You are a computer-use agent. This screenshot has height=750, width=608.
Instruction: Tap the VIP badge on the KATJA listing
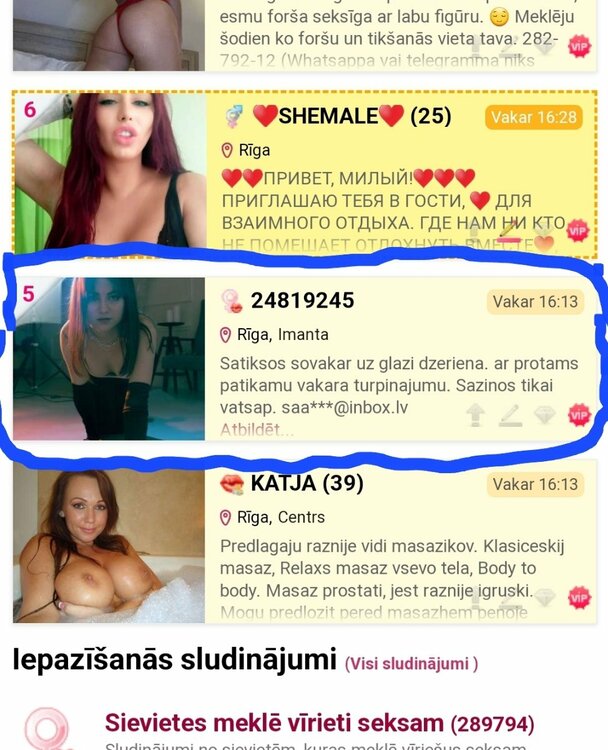click(x=579, y=598)
